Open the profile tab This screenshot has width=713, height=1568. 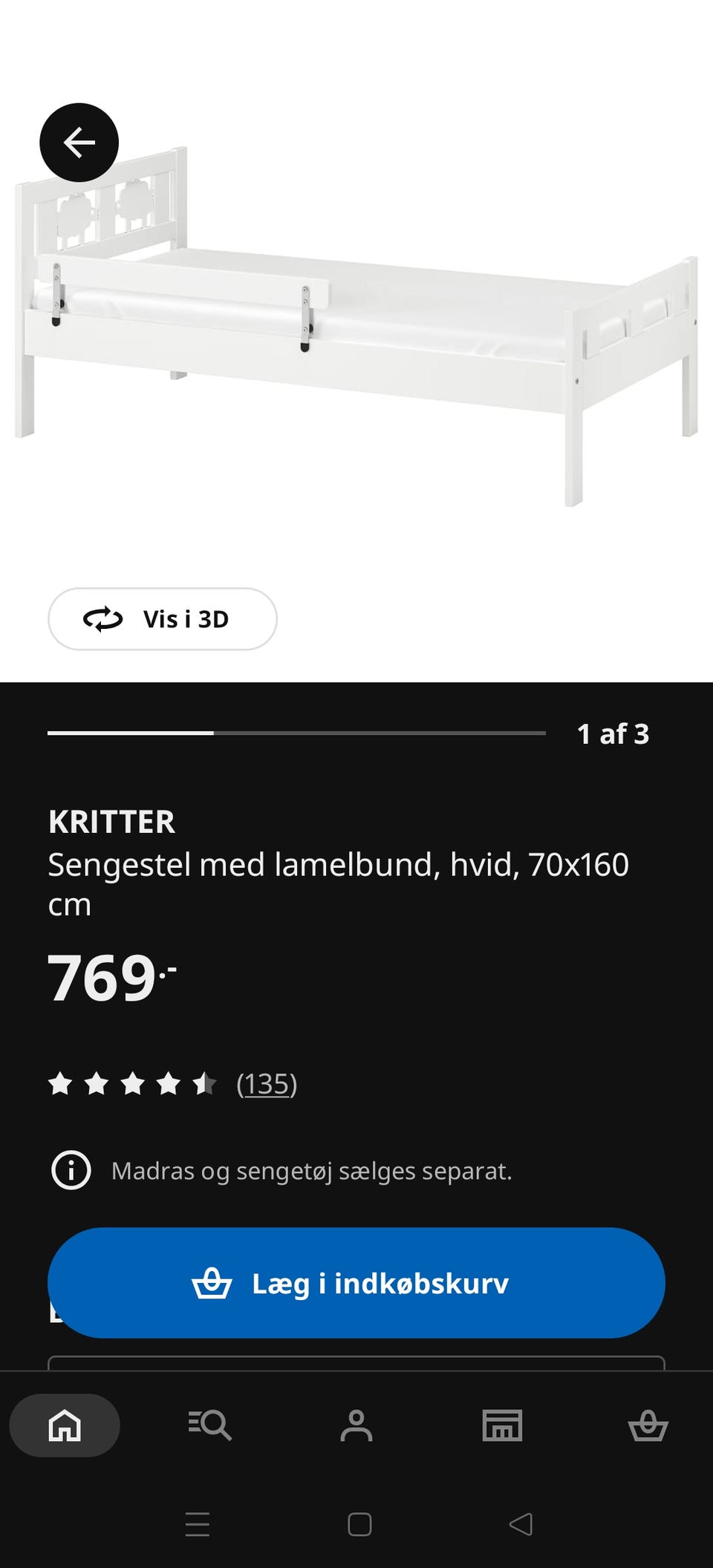[356, 1425]
